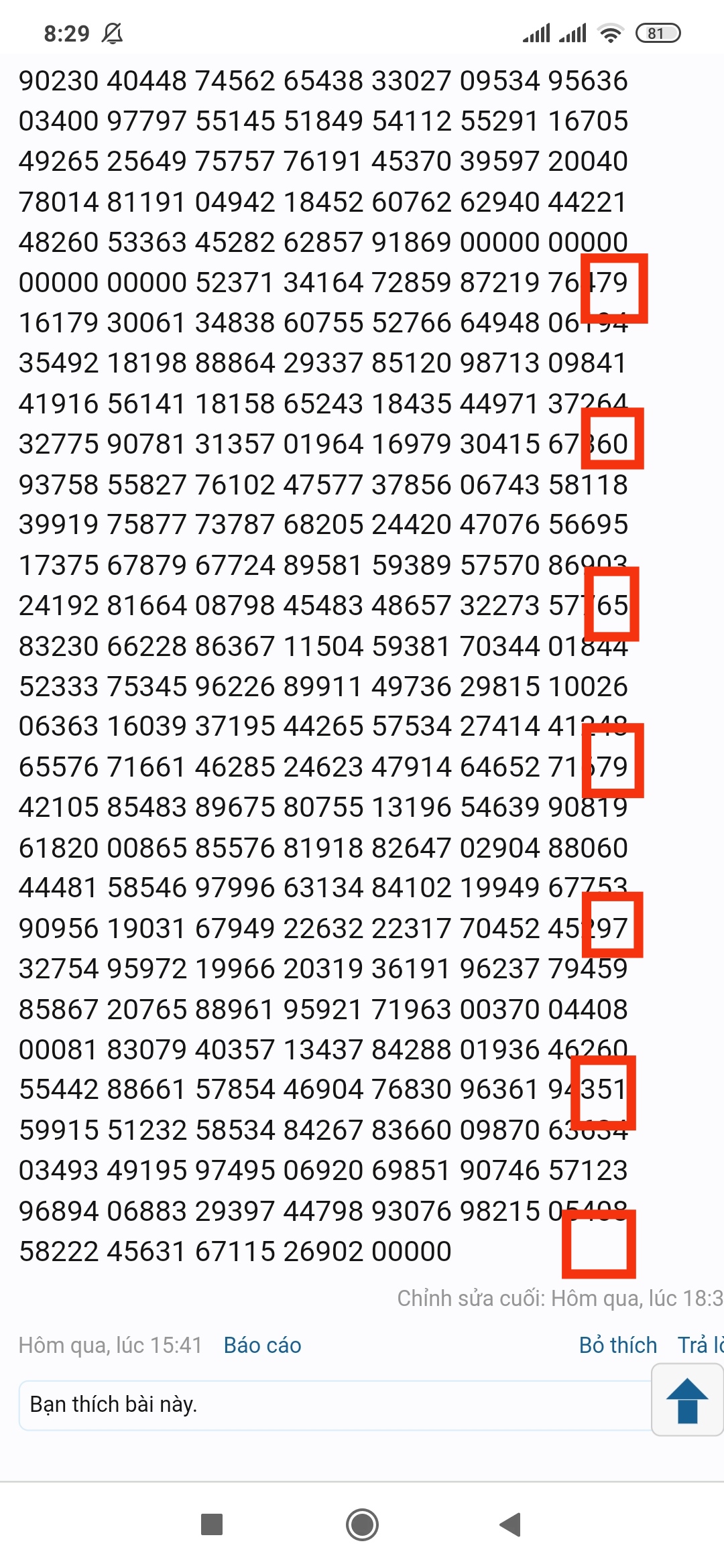Jump to top with the blue arrow
This screenshot has width=724, height=1568.
(x=687, y=1400)
